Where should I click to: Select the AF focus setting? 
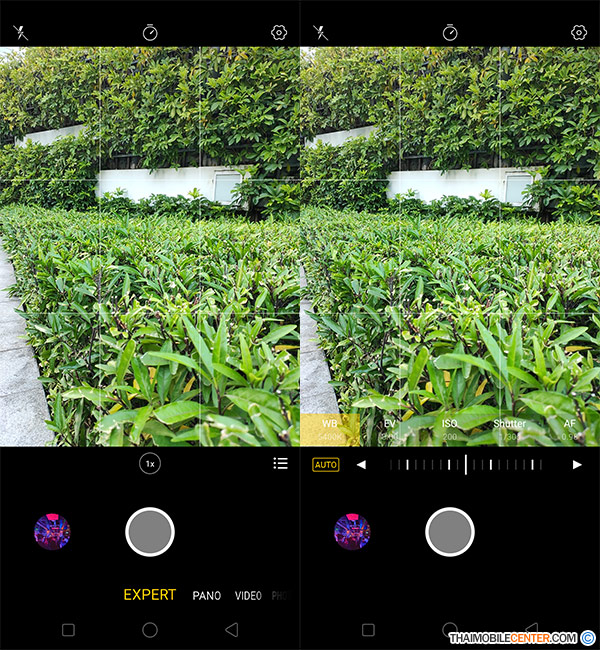point(569,430)
